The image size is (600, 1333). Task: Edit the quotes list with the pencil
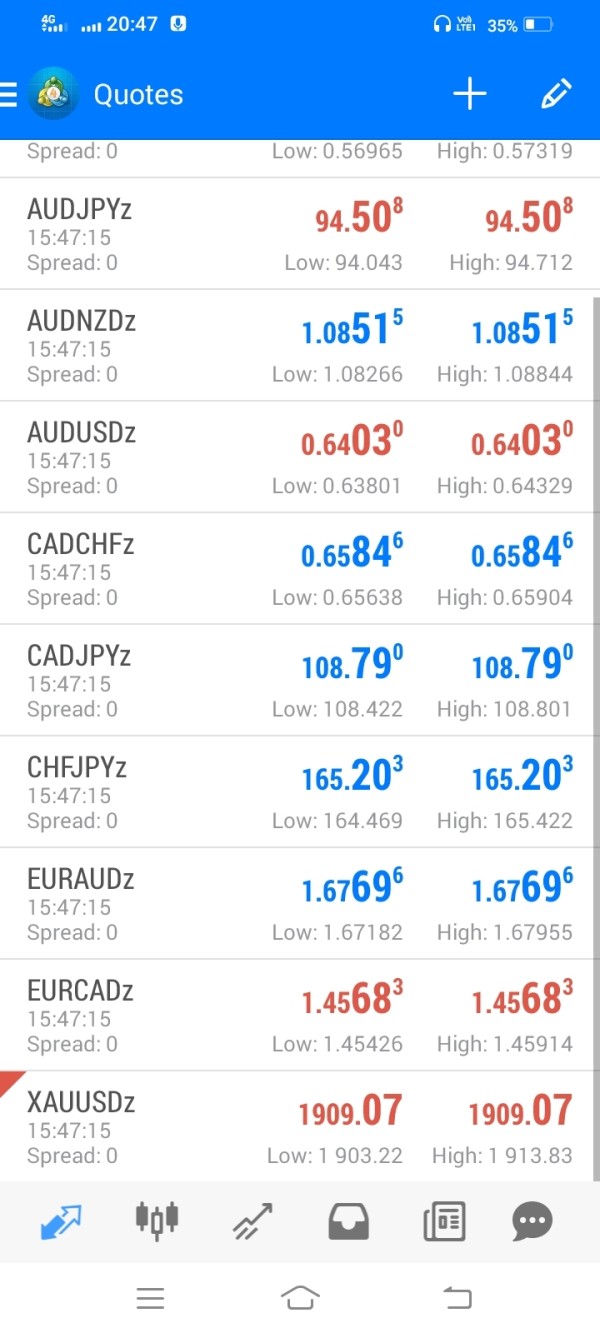point(555,95)
